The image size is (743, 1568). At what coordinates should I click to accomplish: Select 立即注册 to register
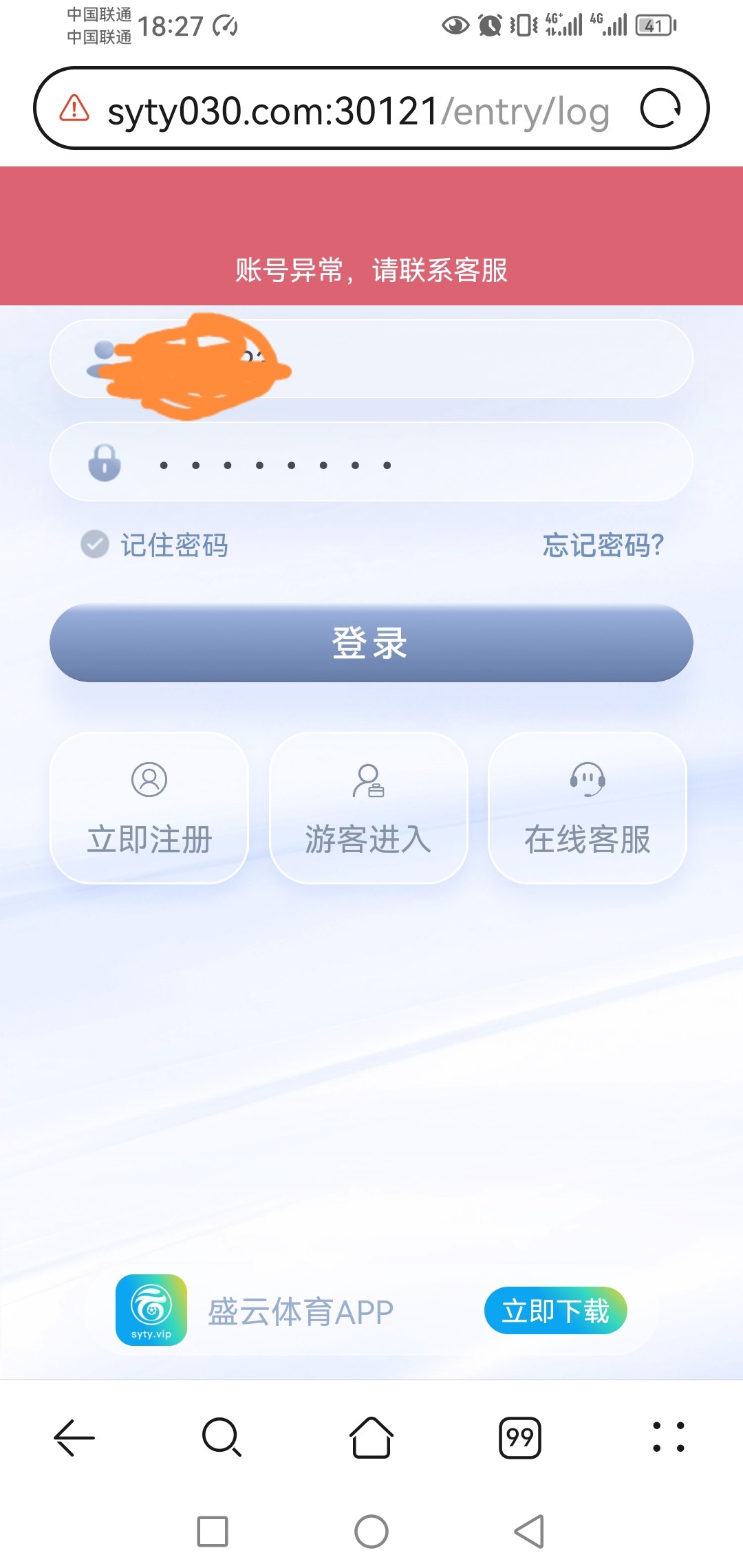pyautogui.click(x=149, y=808)
